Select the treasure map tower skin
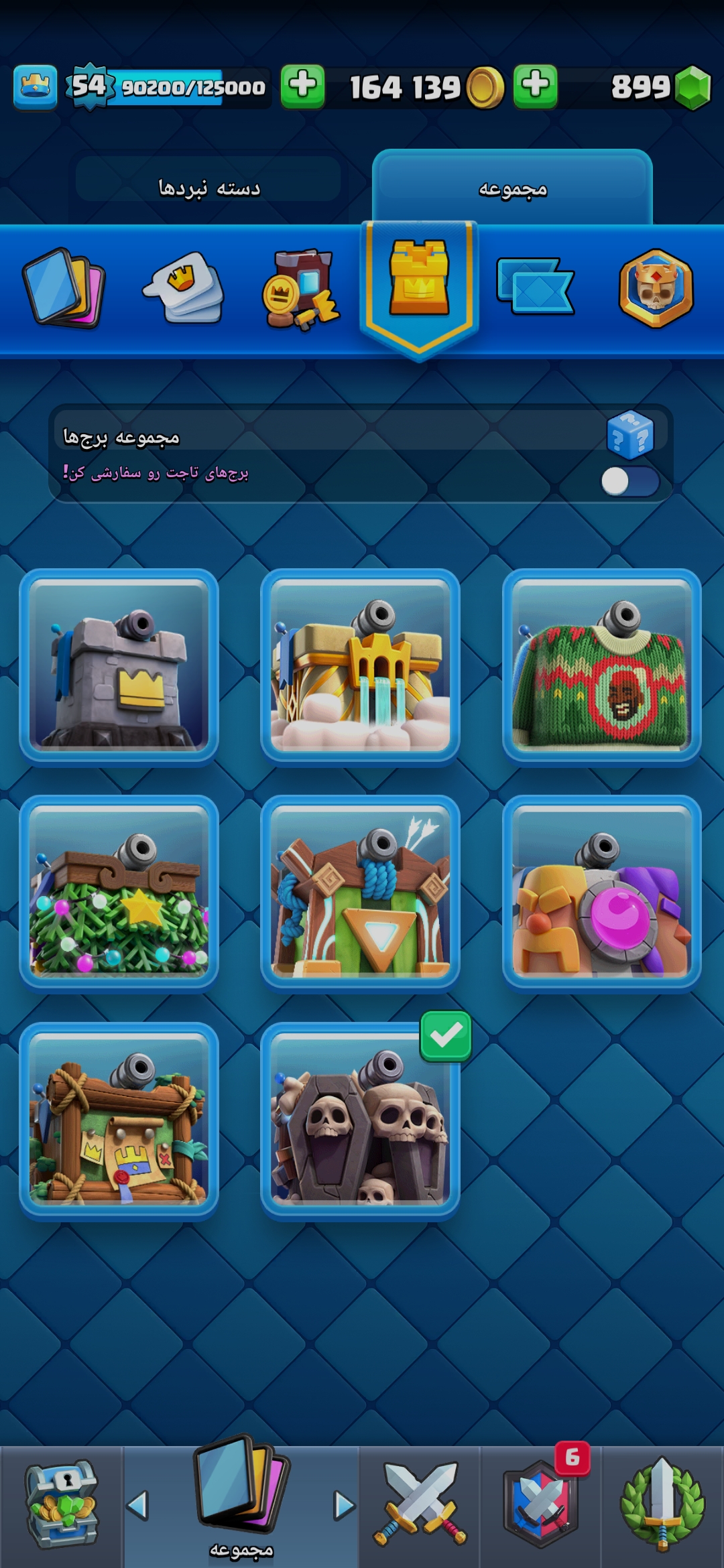 (x=119, y=1120)
